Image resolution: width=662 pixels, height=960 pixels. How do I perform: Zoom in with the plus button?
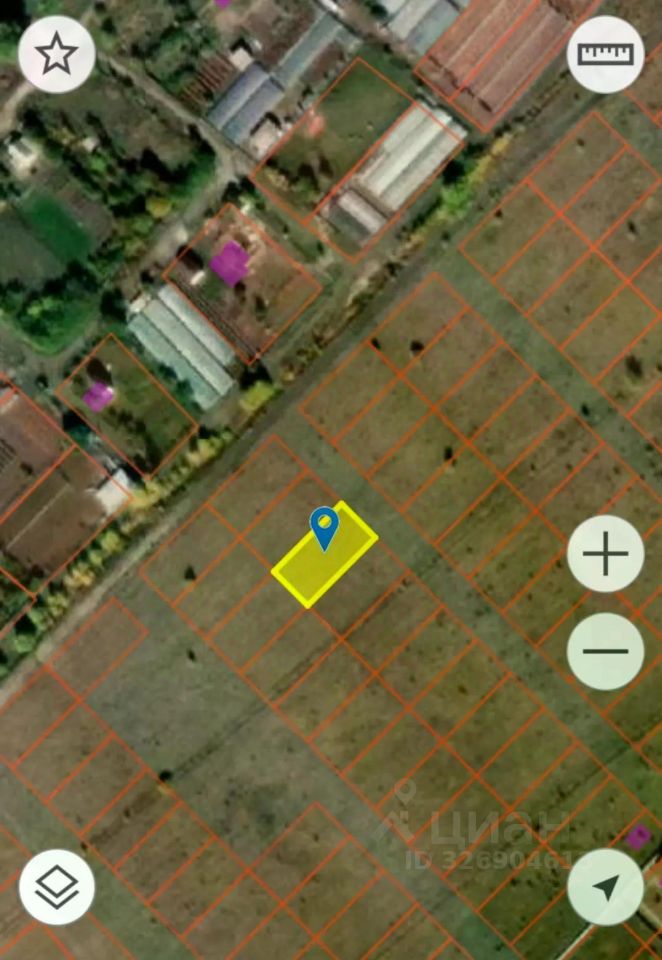[x=605, y=553]
